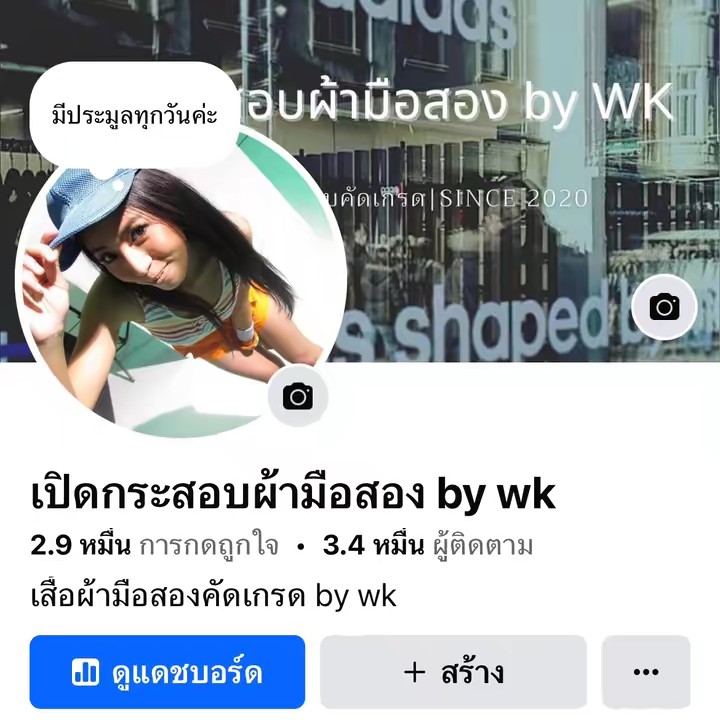Tap the มีประมูลทุกวันค่ะ note bubble

[135, 114]
